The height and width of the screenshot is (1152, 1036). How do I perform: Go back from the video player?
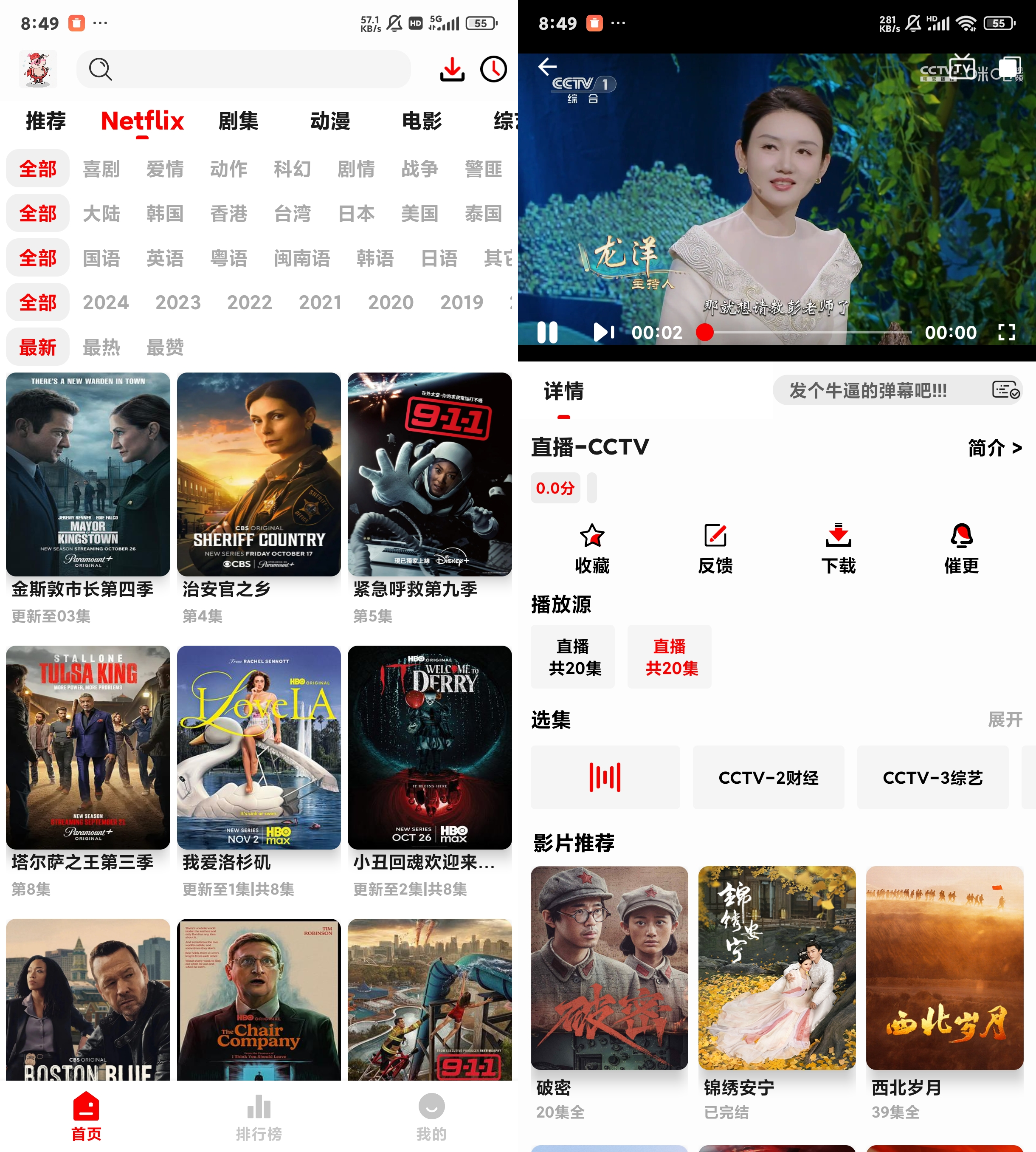(x=547, y=67)
